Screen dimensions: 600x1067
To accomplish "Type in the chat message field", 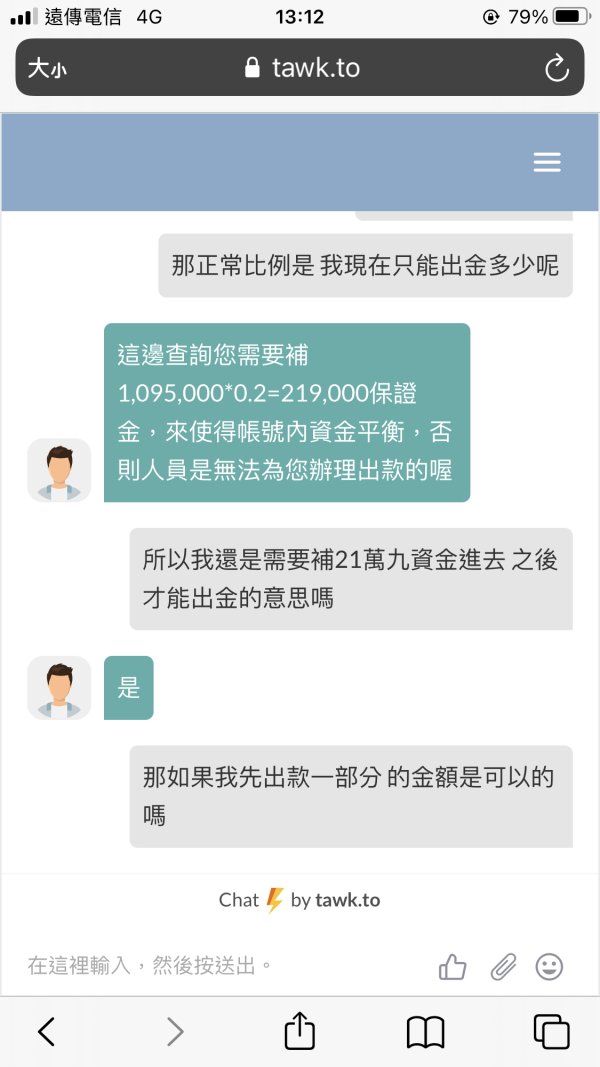I will click(x=224, y=966).
